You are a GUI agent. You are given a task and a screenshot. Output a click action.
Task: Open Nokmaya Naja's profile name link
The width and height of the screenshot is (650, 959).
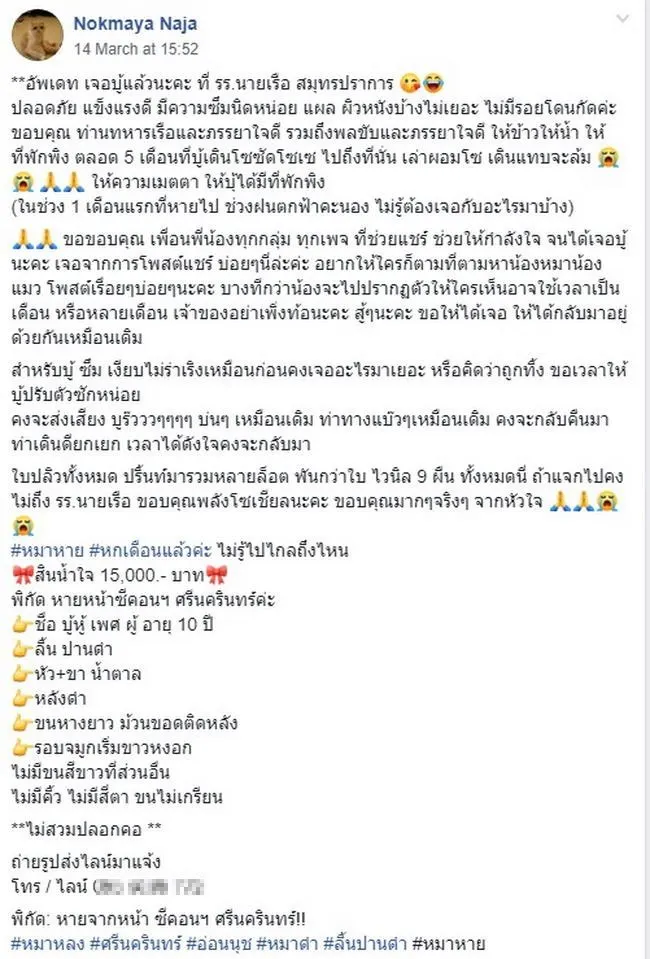tap(123, 25)
